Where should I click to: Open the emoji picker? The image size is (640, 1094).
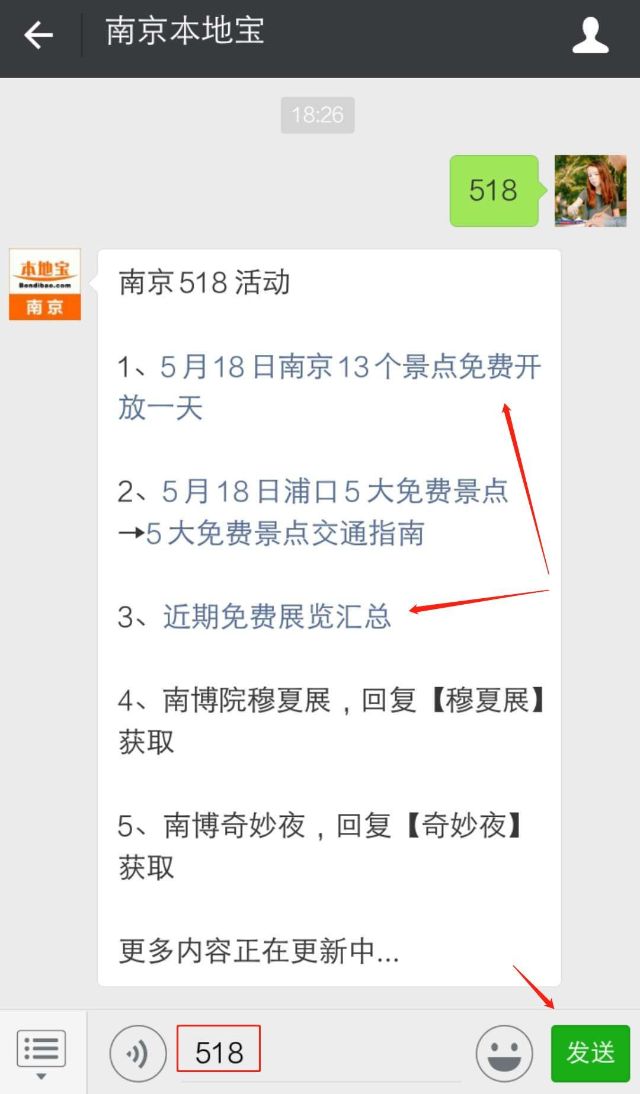tap(503, 1053)
